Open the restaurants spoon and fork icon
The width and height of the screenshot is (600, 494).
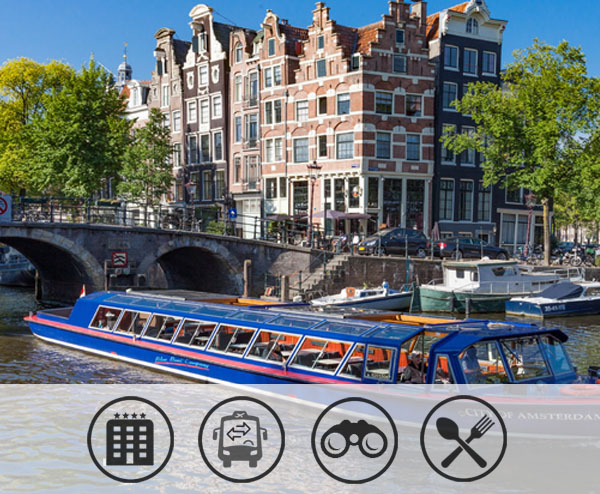point(463,439)
